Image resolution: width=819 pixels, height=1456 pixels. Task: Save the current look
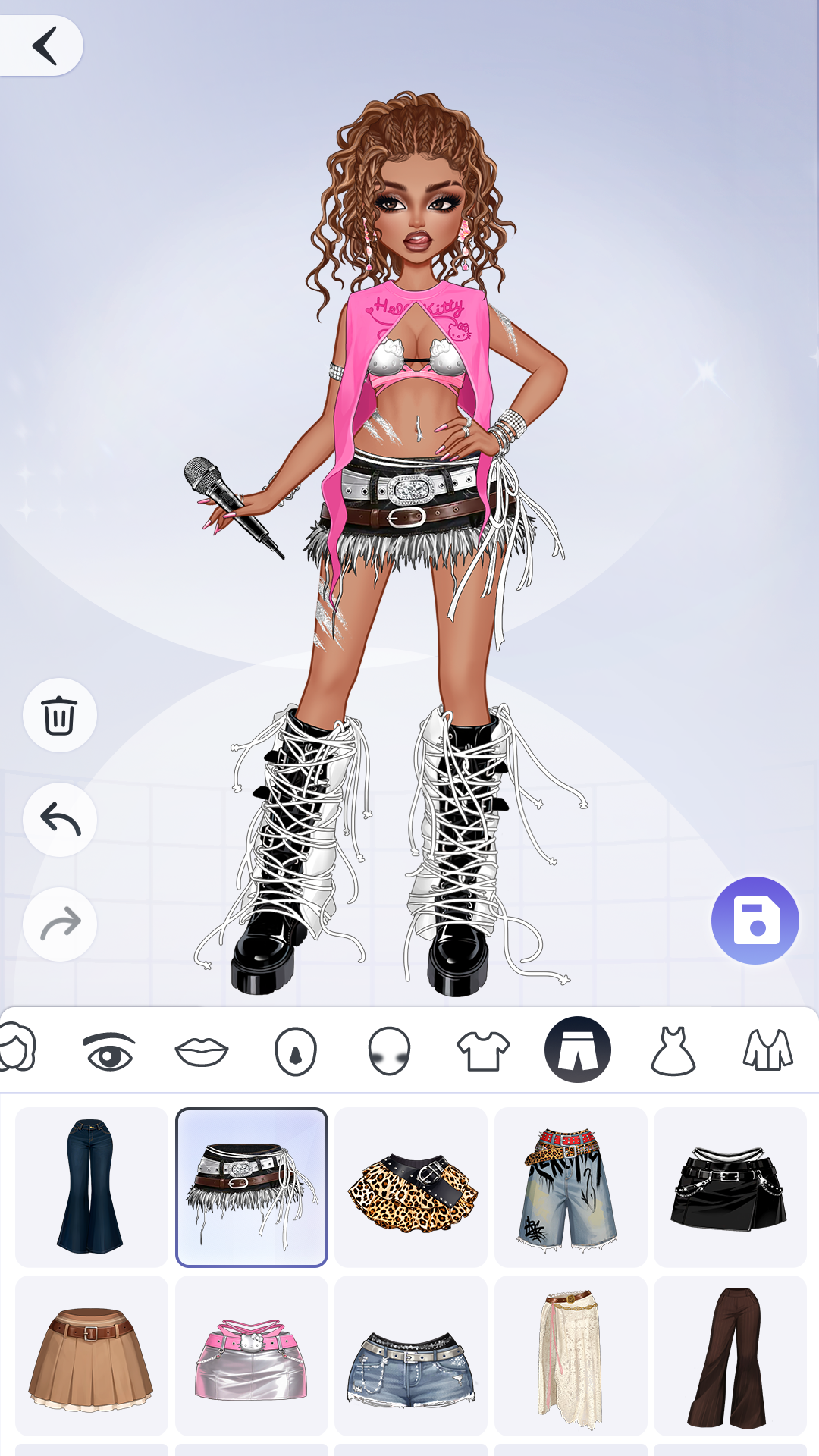pyautogui.click(x=755, y=920)
